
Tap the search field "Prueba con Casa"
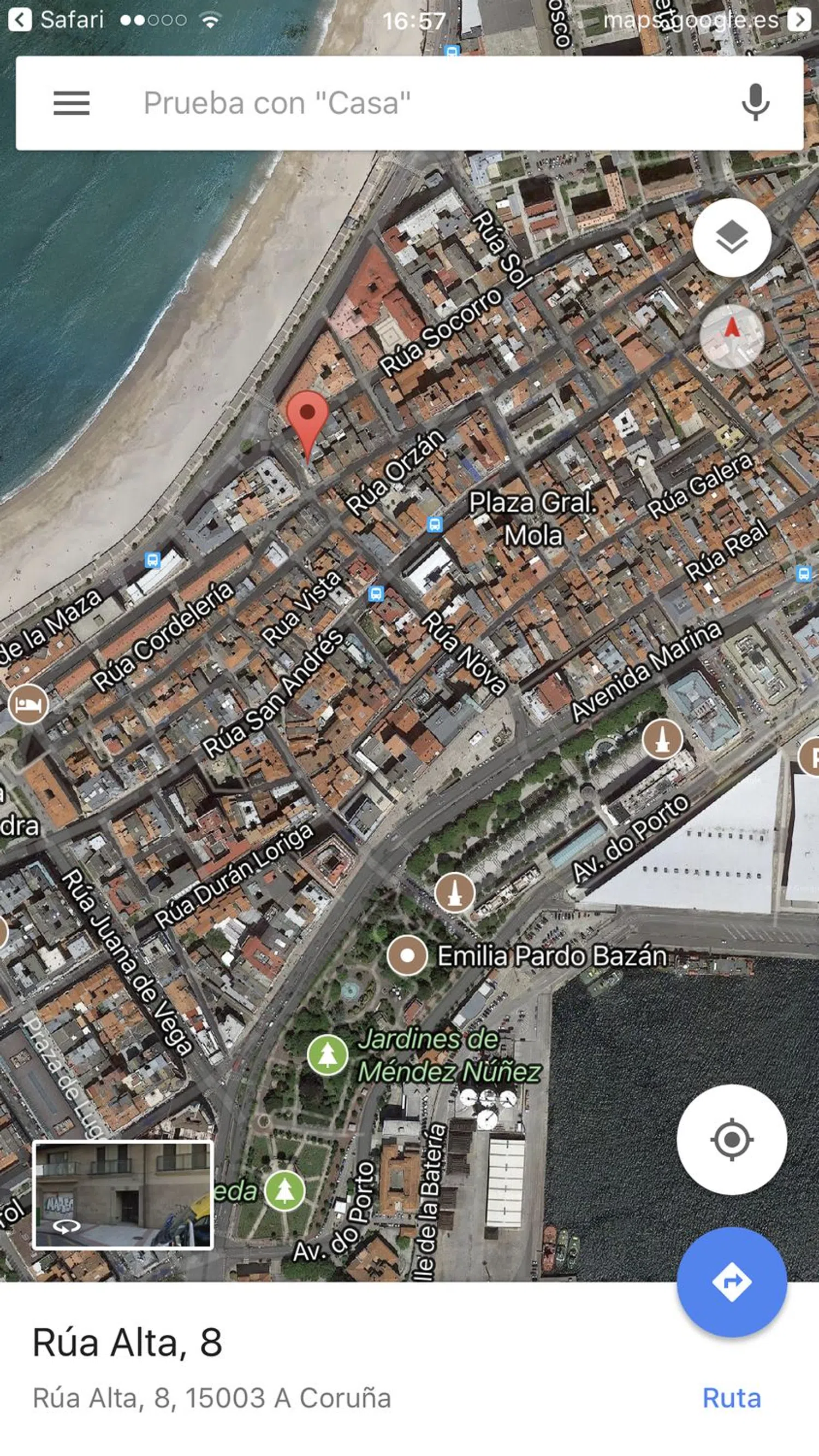click(396, 103)
